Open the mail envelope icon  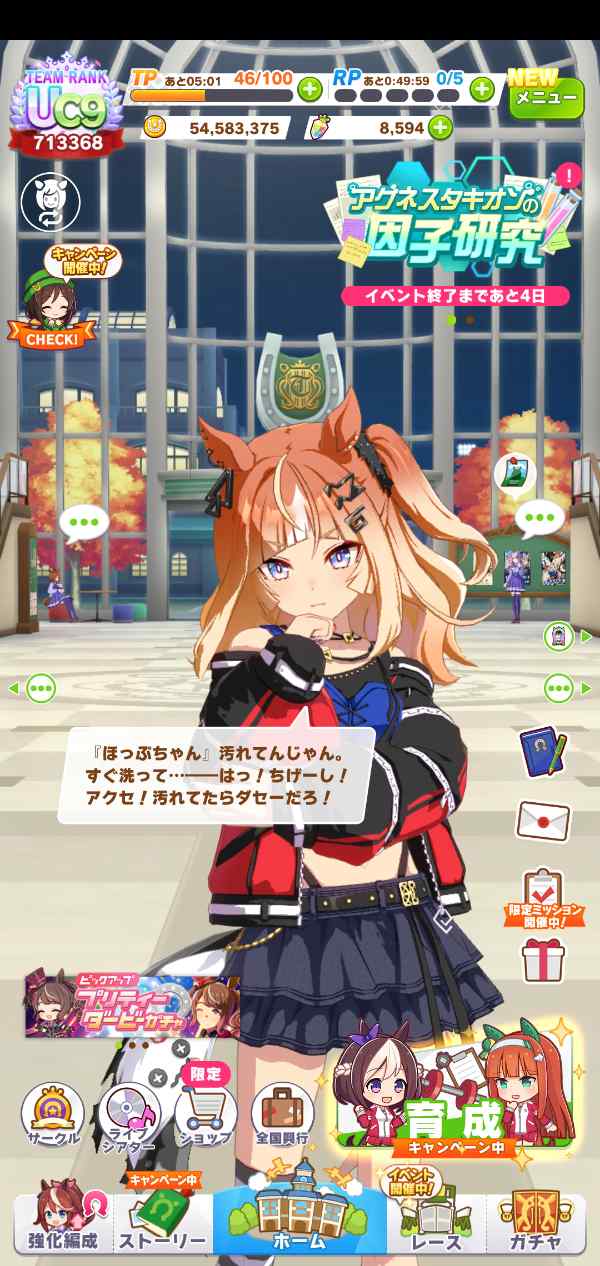pyautogui.click(x=543, y=822)
